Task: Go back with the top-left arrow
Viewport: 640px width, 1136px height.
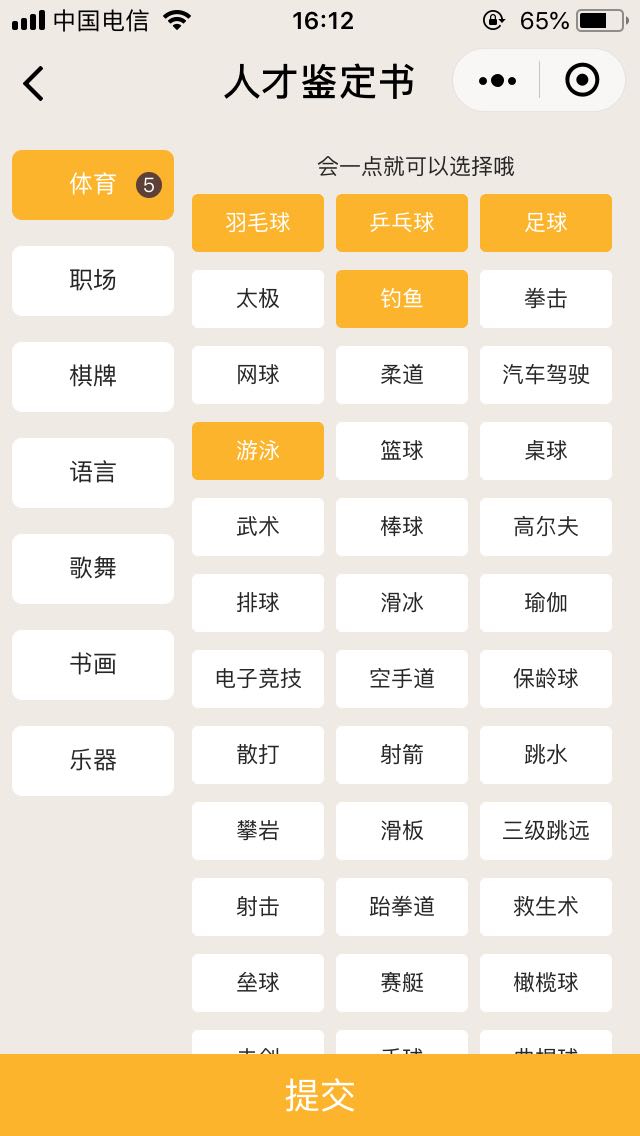Action: [x=33, y=83]
